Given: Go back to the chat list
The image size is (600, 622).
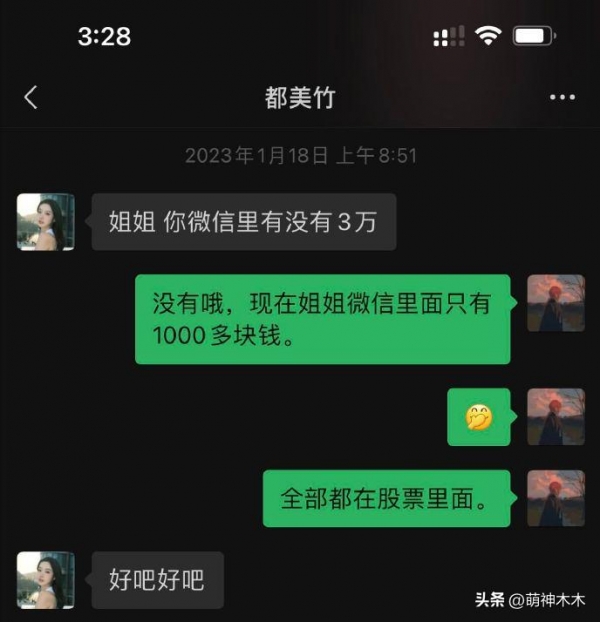Looking at the screenshot, I should coord(31,97).
